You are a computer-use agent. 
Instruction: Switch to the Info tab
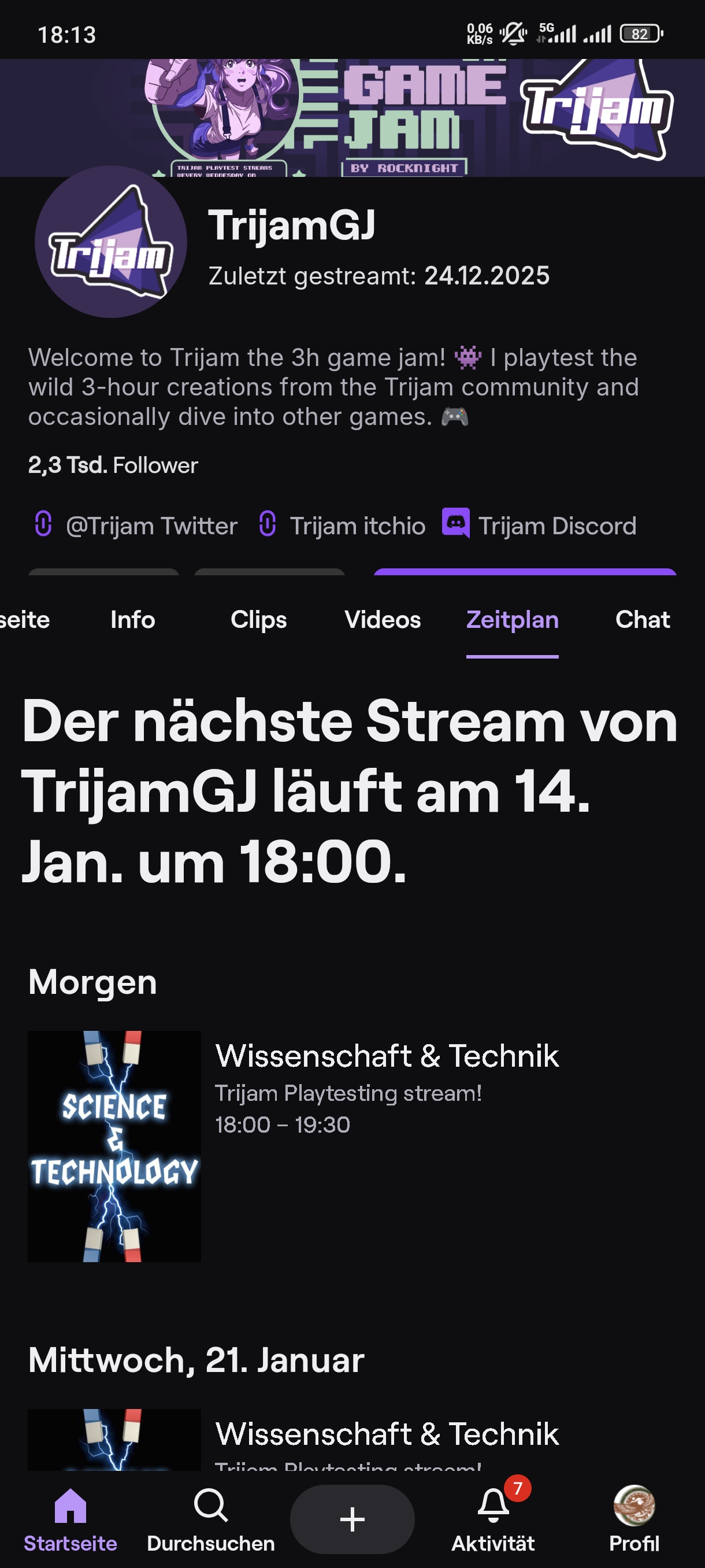(132, 620)
